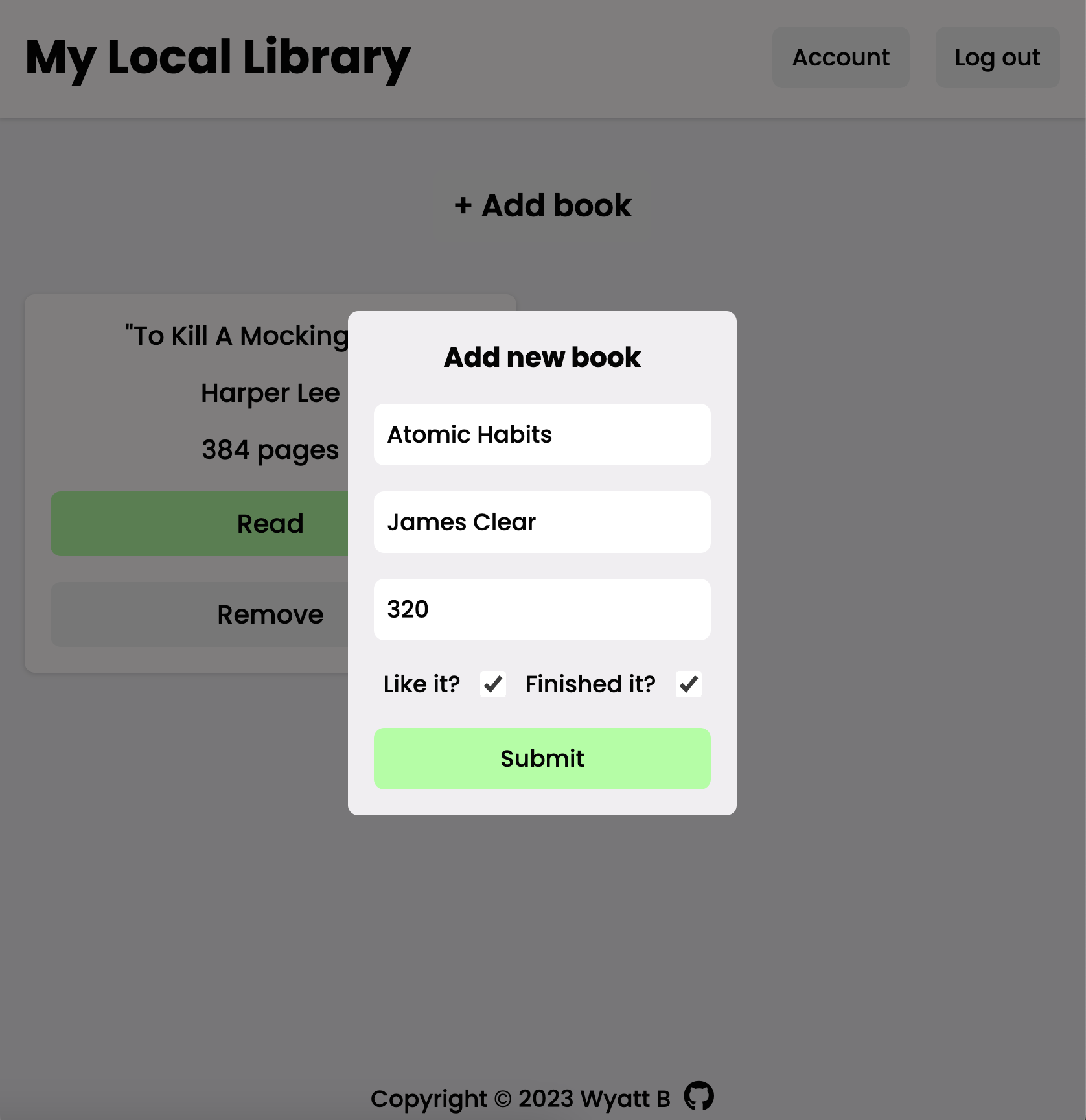Image resolution: width=1086 pixels, height=1120 pixels.
Task: Edit the Atomic Habits title field
Action: click(542, 434)
